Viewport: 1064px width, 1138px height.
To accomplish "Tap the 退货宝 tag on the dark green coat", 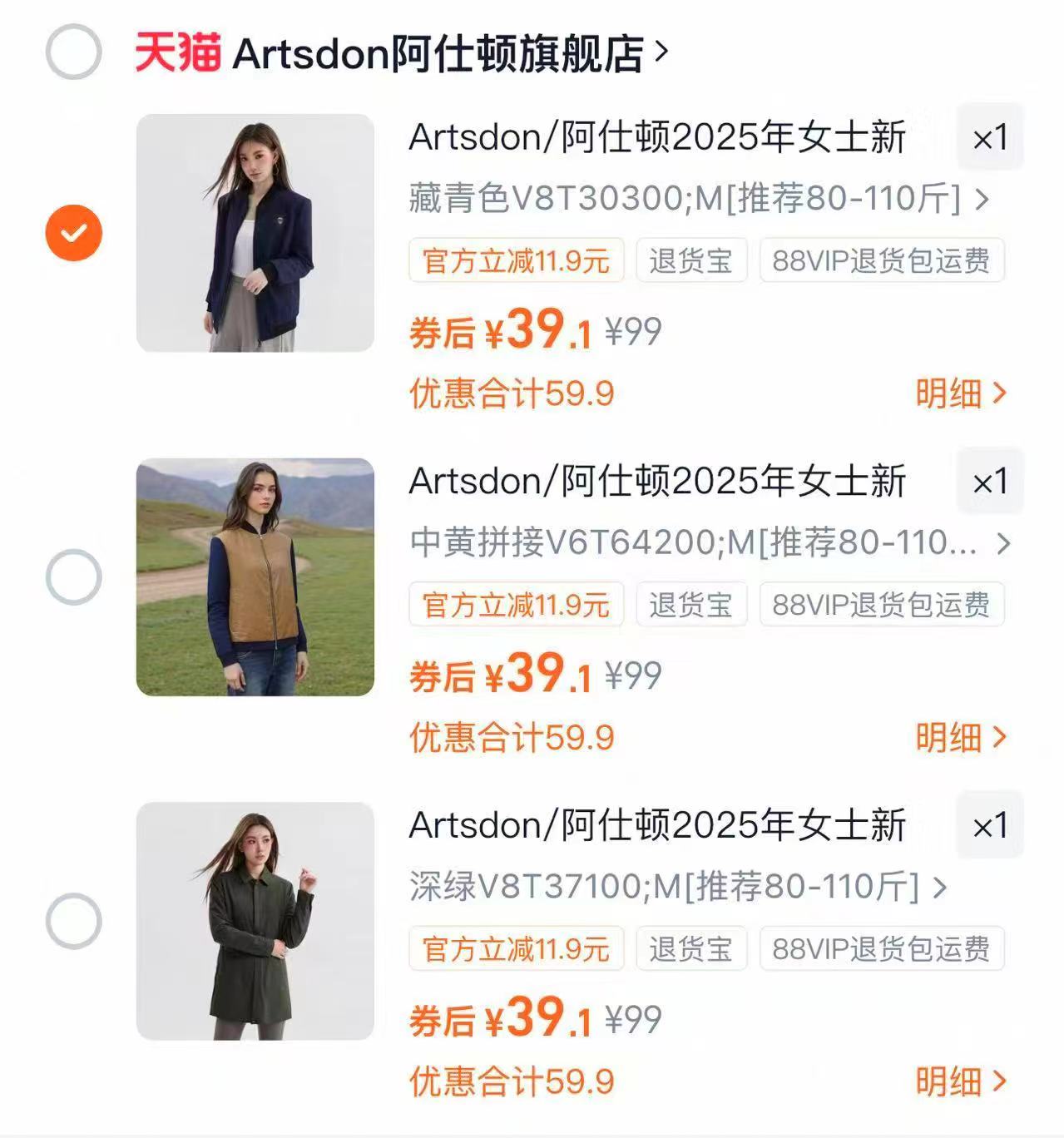I will pos(690,949).
